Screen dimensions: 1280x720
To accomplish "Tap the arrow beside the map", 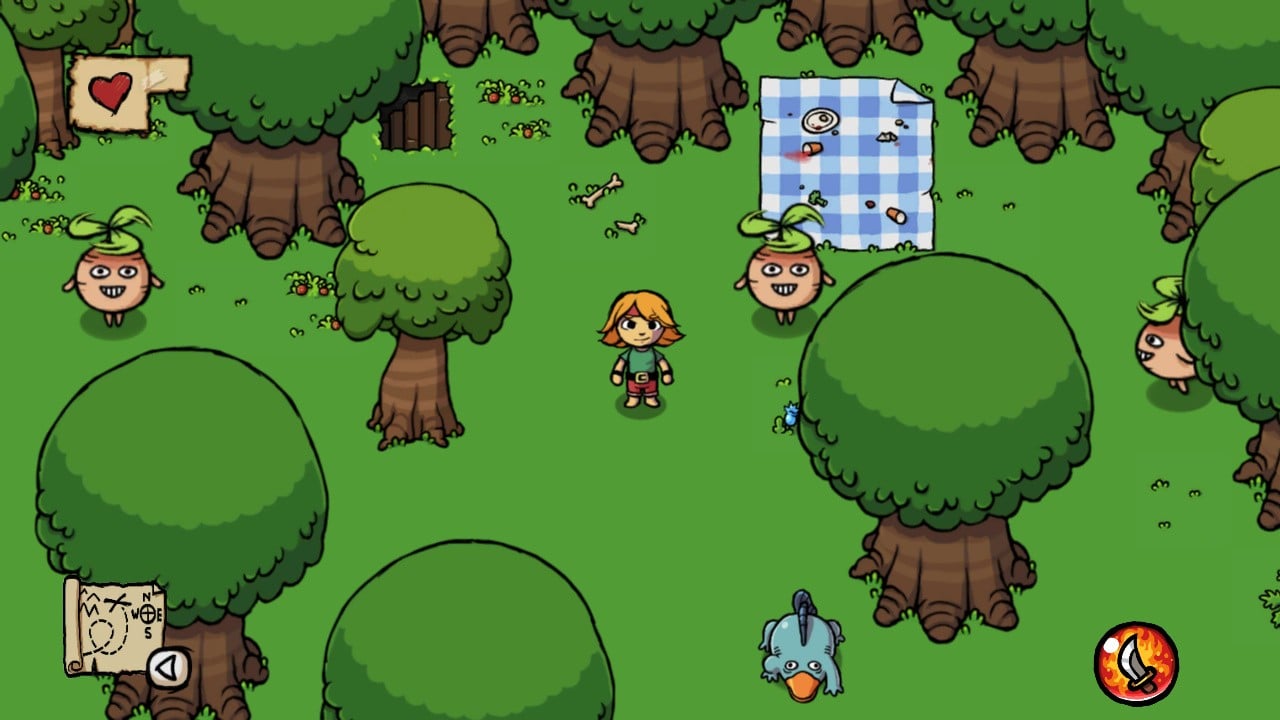I will click(169, 668).
